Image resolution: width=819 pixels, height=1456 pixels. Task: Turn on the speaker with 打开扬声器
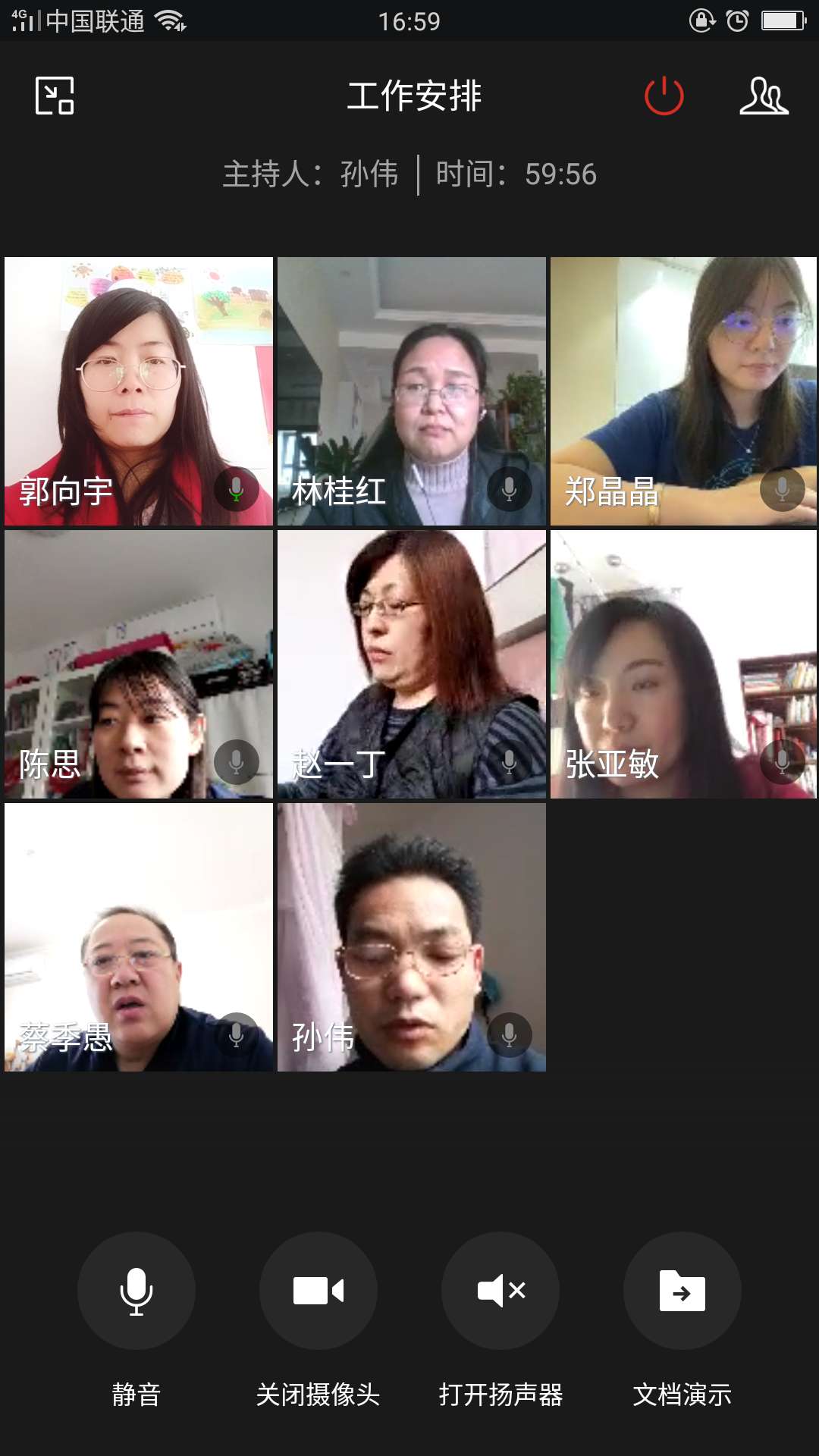pos(500,1290)
